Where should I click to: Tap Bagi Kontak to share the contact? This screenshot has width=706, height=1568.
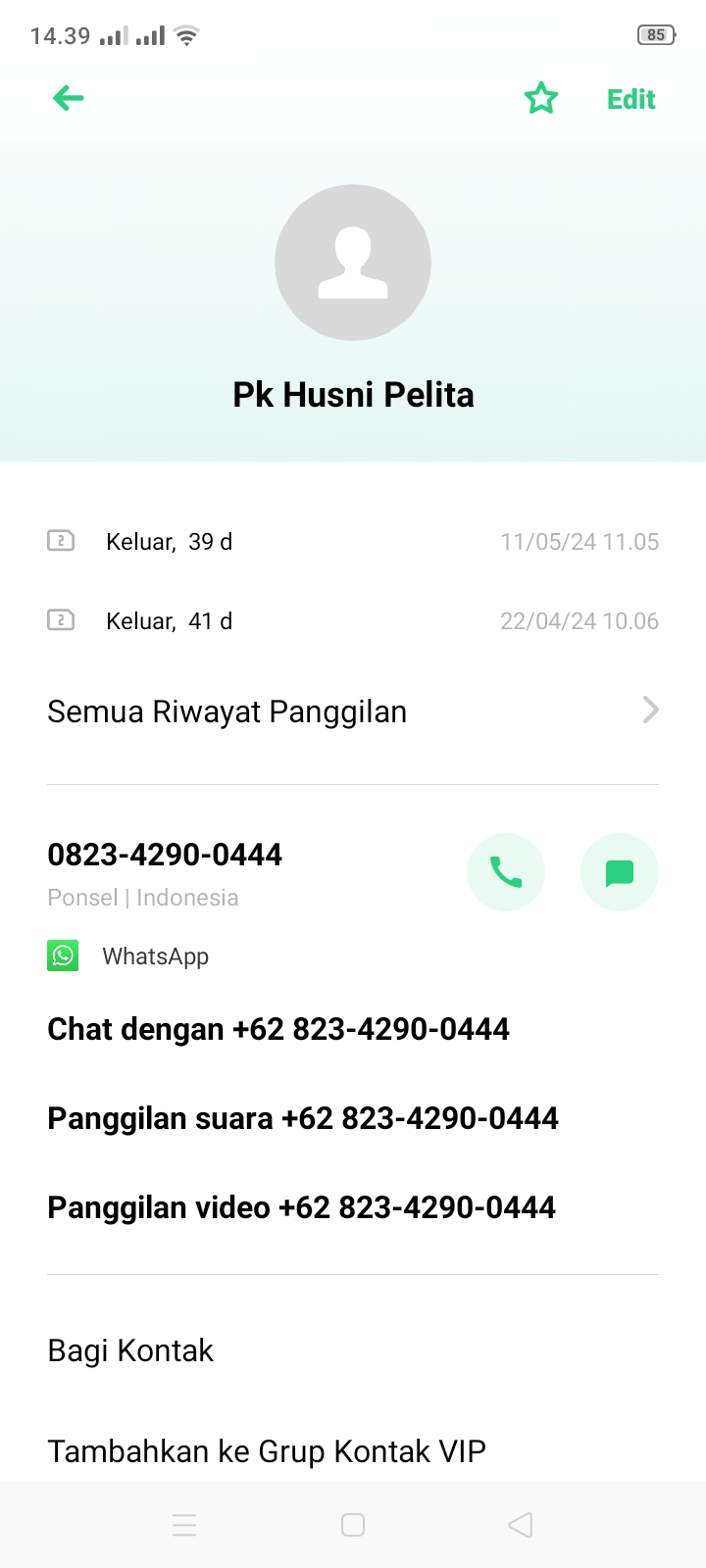[130, 1350]
